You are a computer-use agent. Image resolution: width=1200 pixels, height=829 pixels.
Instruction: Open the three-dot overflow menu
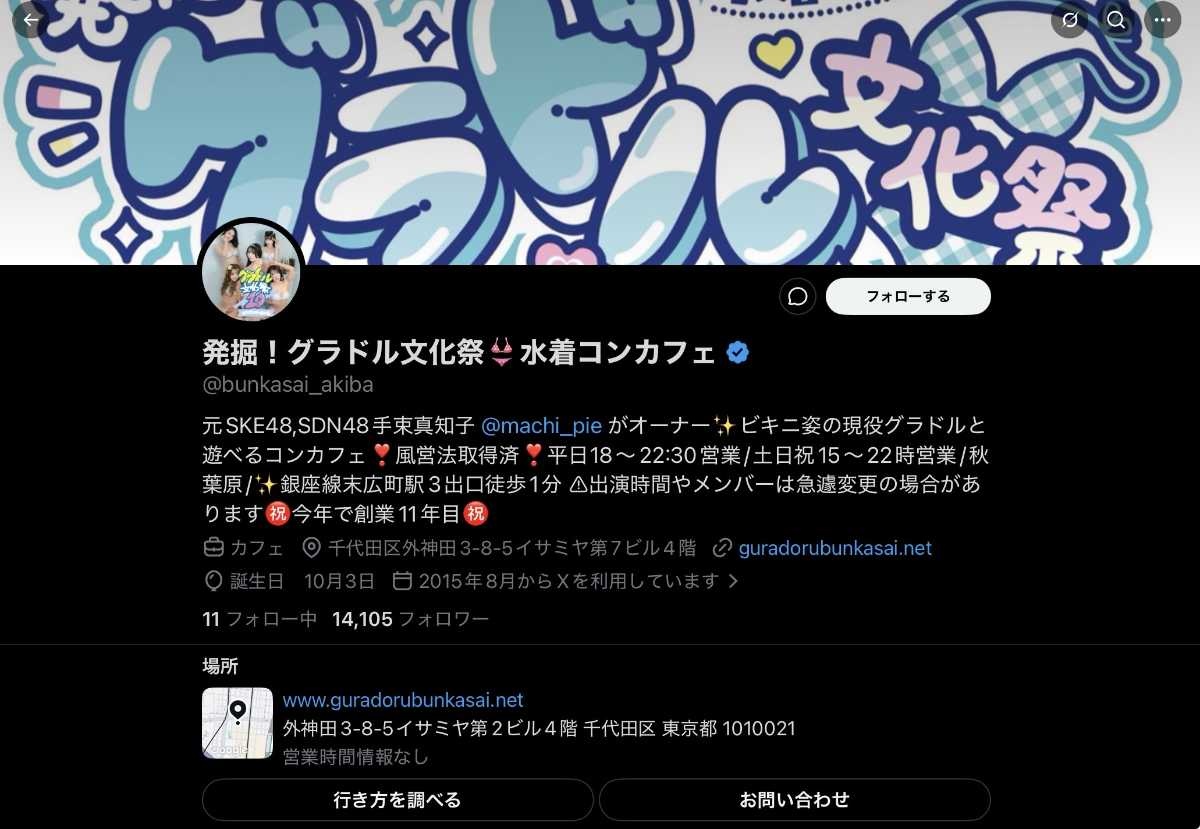pos(1162,20)
